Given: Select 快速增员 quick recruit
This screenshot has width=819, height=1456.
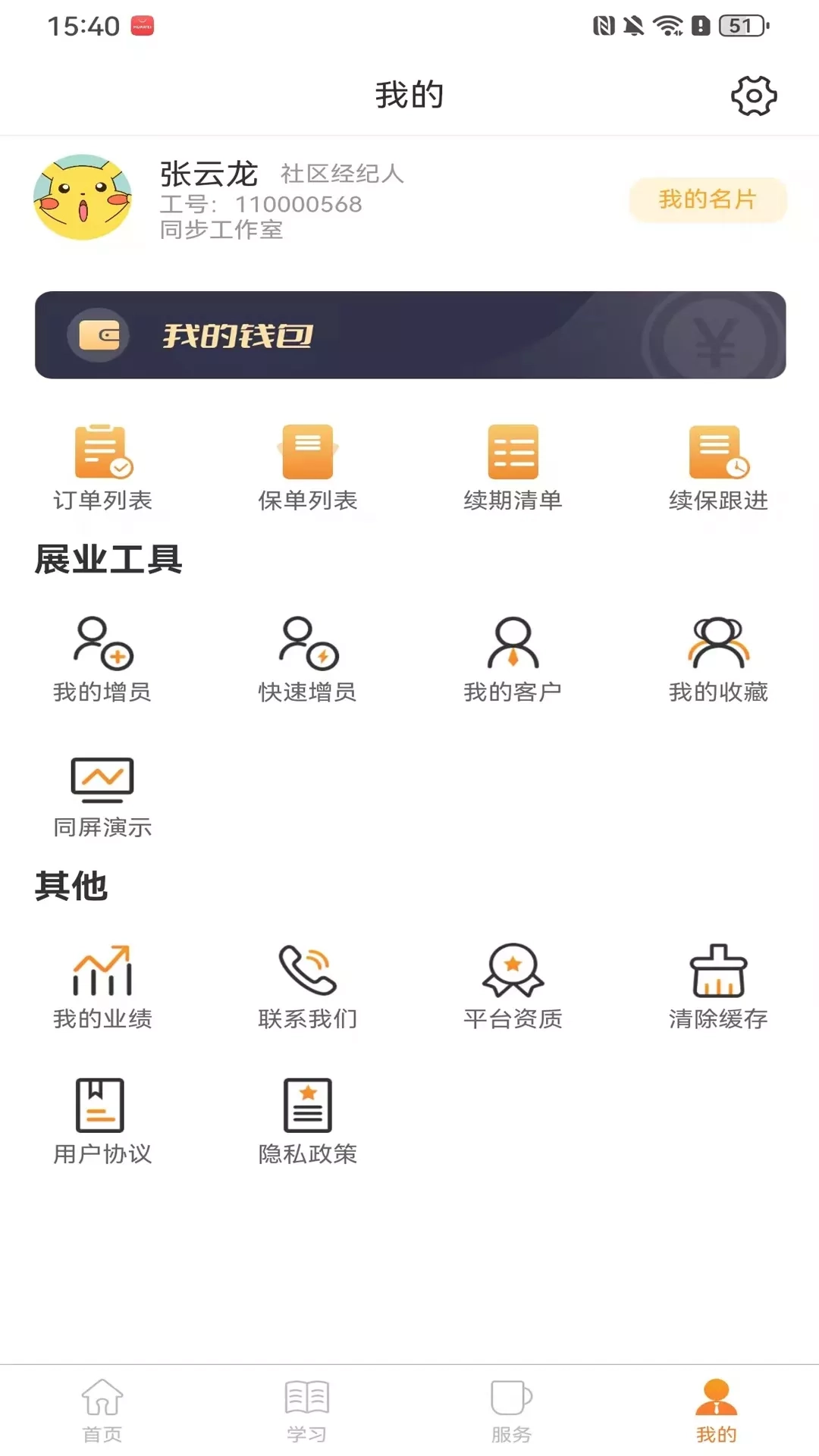Looking at the screenshot, I should point(308,658).
